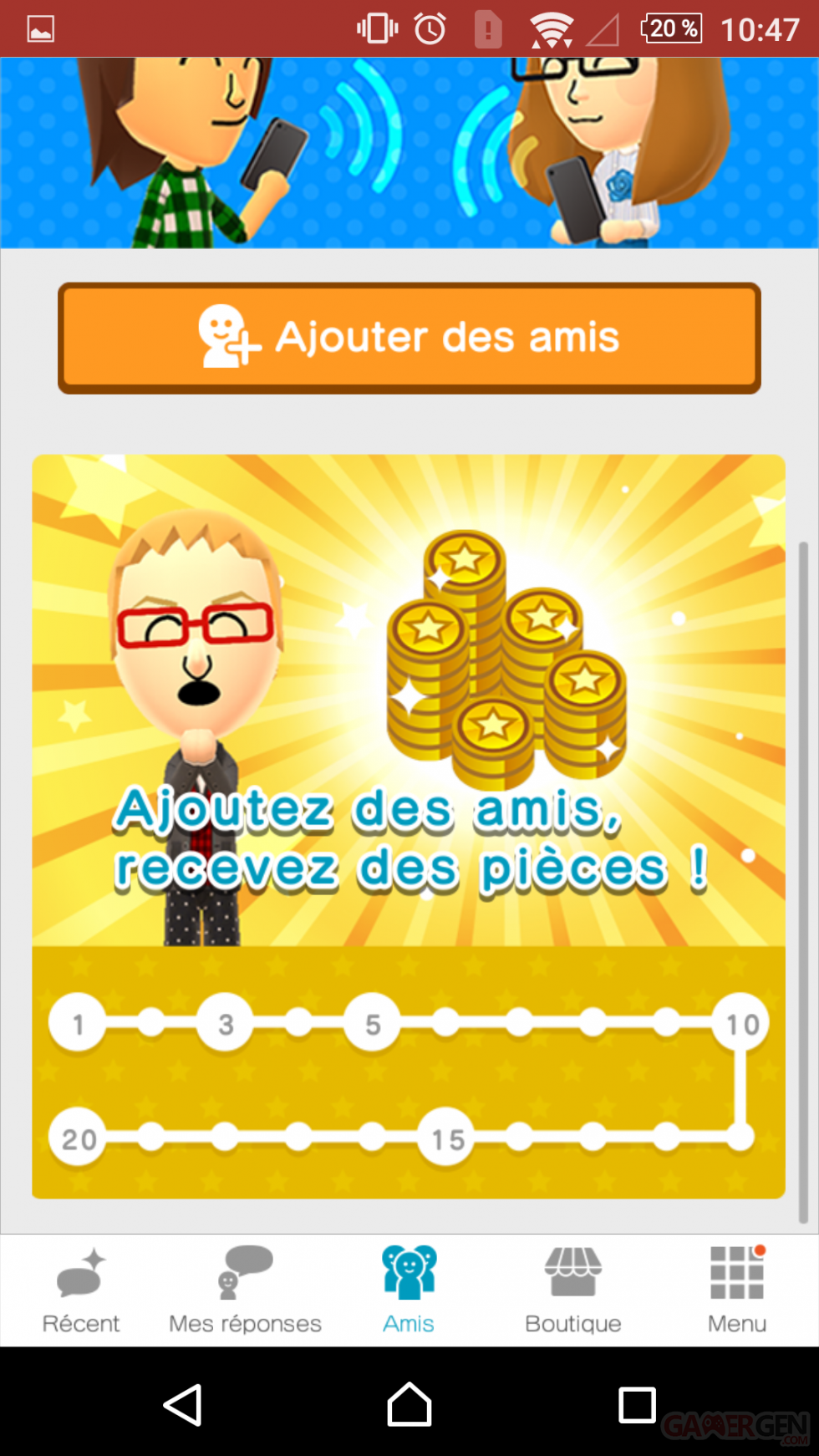Image resolution: width=819 pixels, height=1456 pixels.
Task: Select the vibrate mode icon in status bar
Action: tap(376, 28)
